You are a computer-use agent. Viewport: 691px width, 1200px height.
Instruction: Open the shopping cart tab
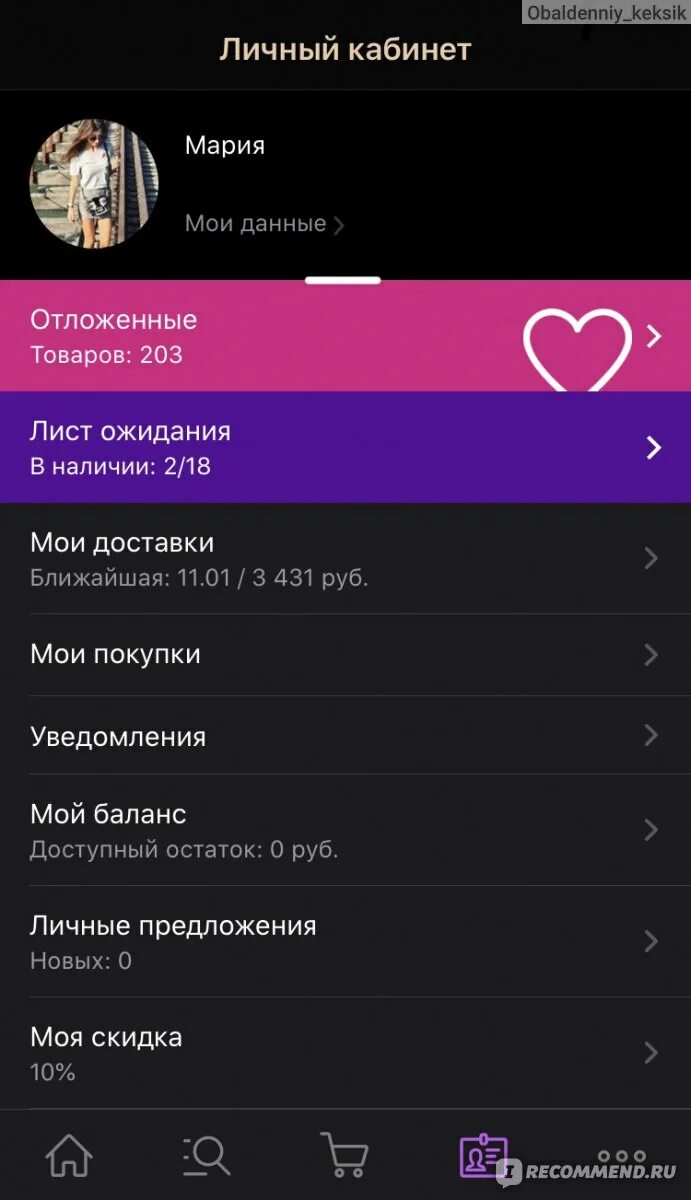coord(344,1157)
